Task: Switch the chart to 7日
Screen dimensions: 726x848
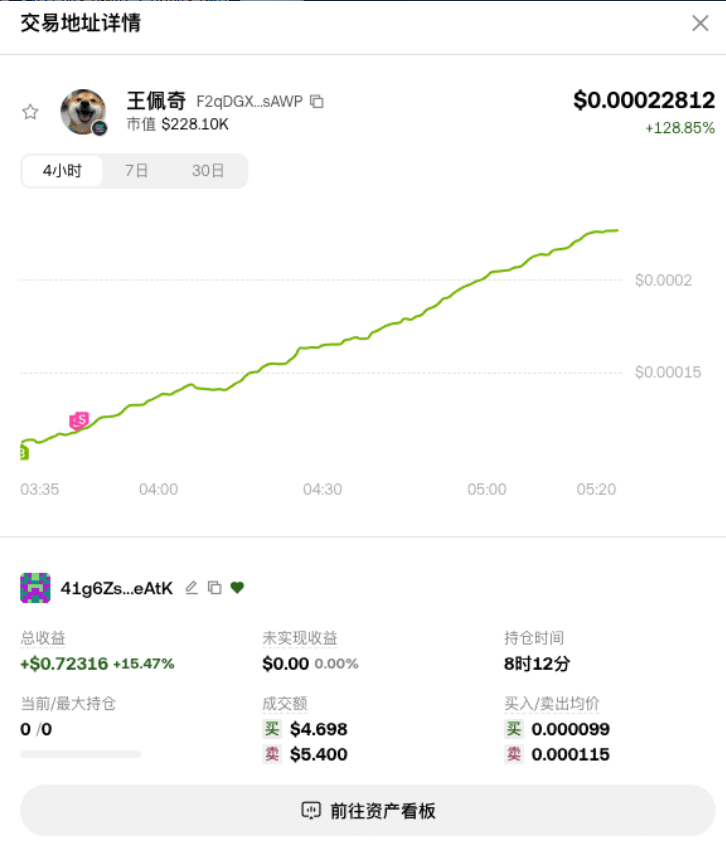Action: coord(136,171)
